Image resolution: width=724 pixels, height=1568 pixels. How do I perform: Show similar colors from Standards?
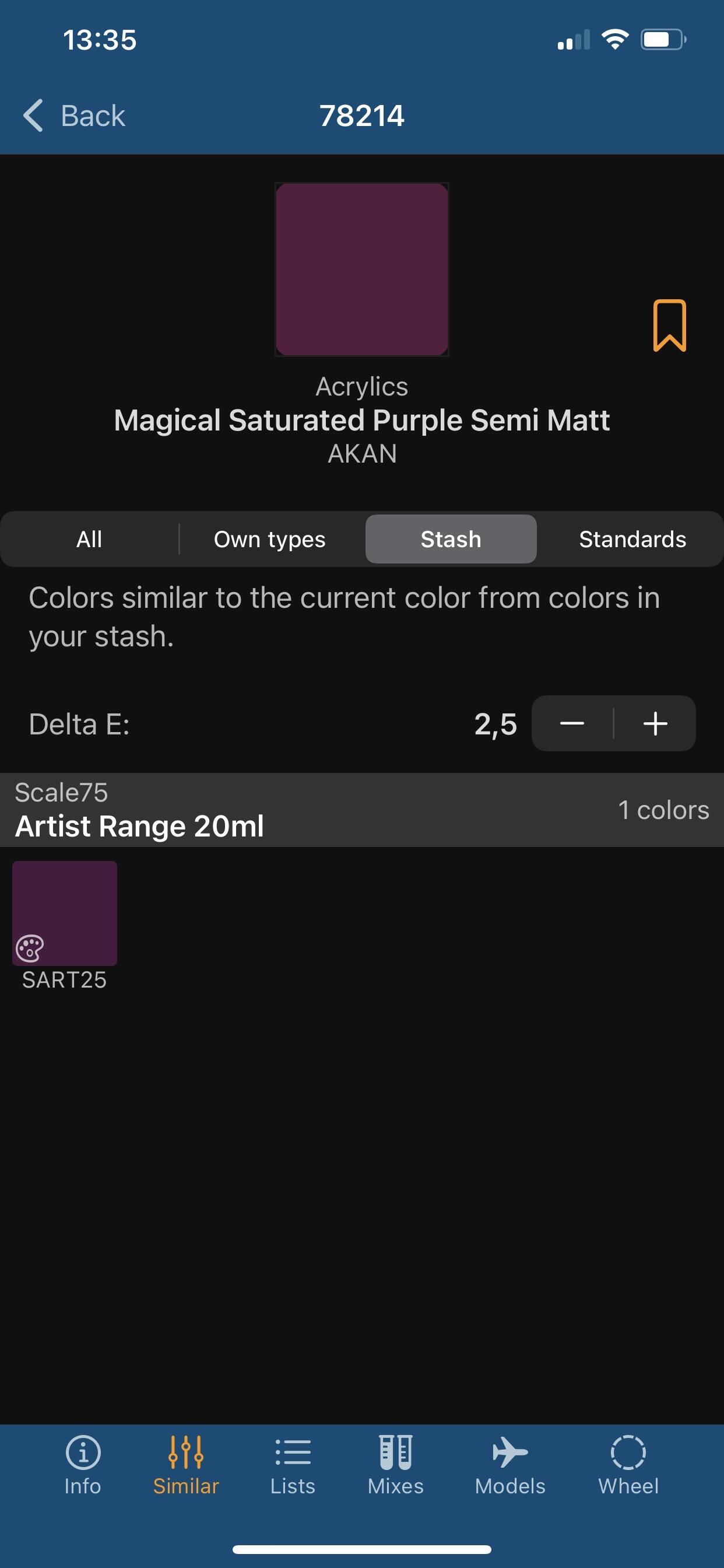pos(632,540)
